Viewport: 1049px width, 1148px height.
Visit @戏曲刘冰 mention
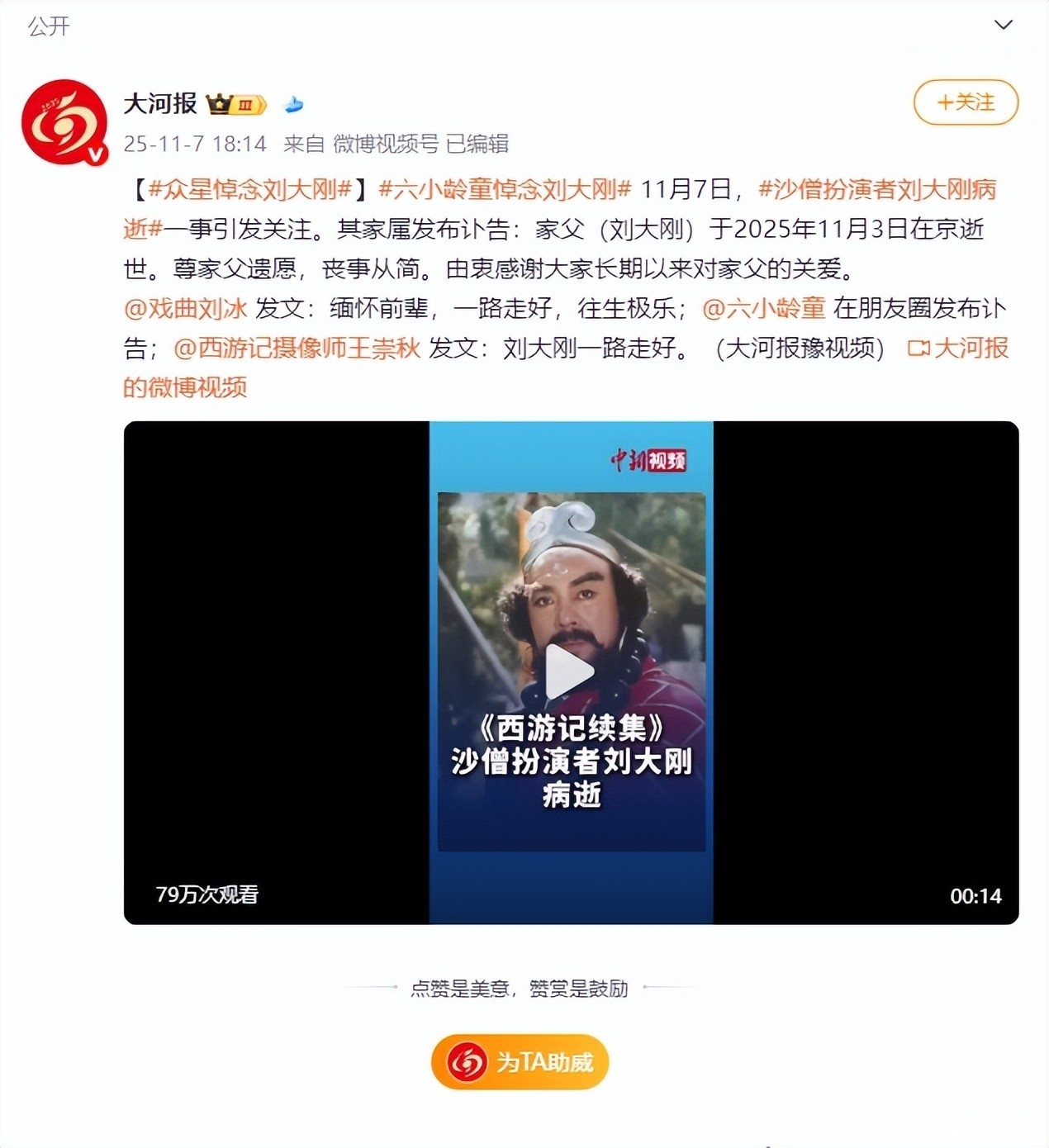click(x=186, y=308)
